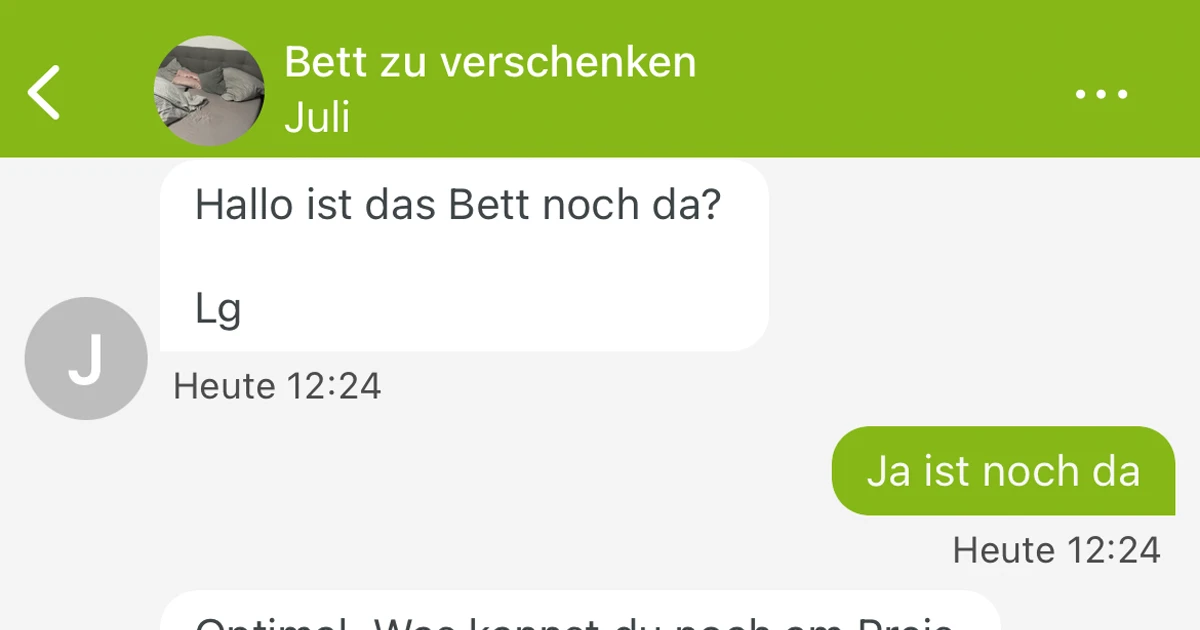
Task: View Juli's profile avatar with letter J
Action: click(x=86, y=358)
